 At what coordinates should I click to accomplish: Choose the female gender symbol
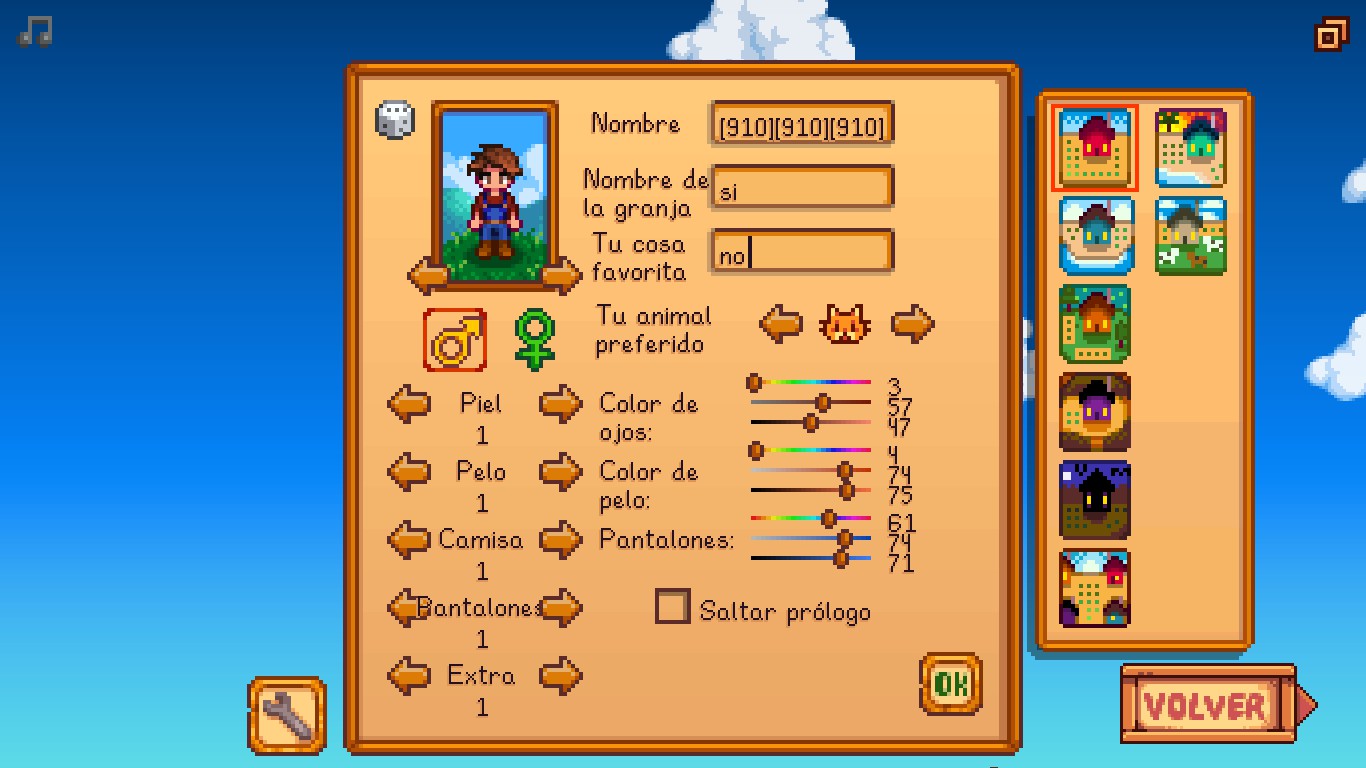[535, 340]
